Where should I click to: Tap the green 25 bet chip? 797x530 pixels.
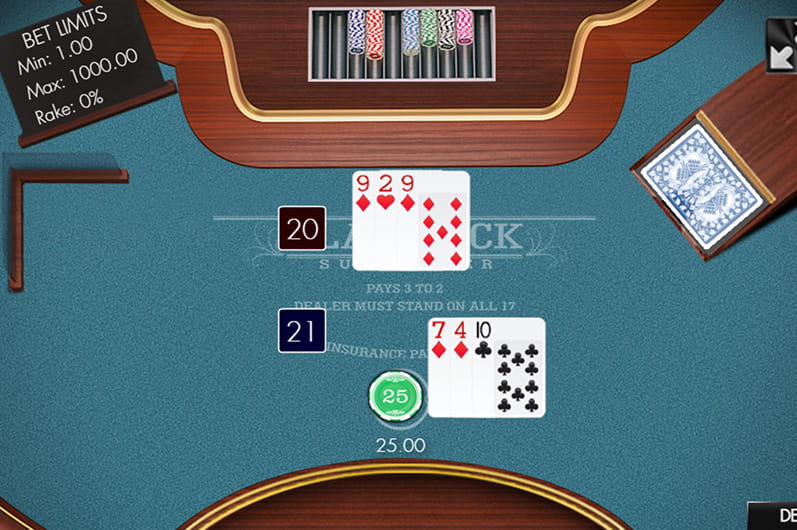tap(395, 396)
